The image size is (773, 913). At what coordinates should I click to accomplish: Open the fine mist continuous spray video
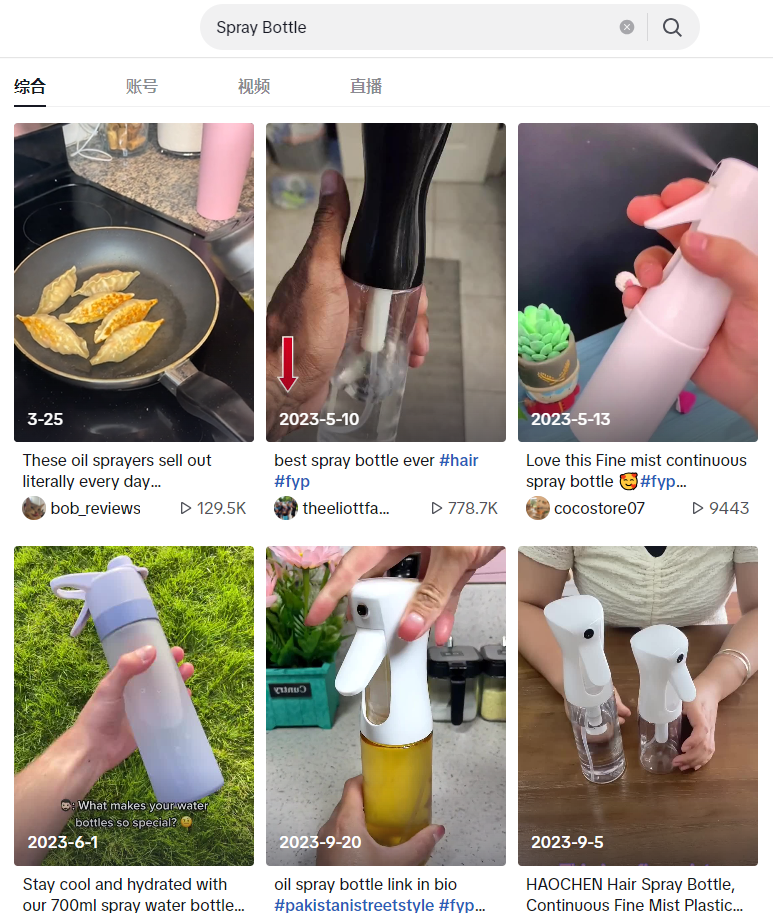638,282
